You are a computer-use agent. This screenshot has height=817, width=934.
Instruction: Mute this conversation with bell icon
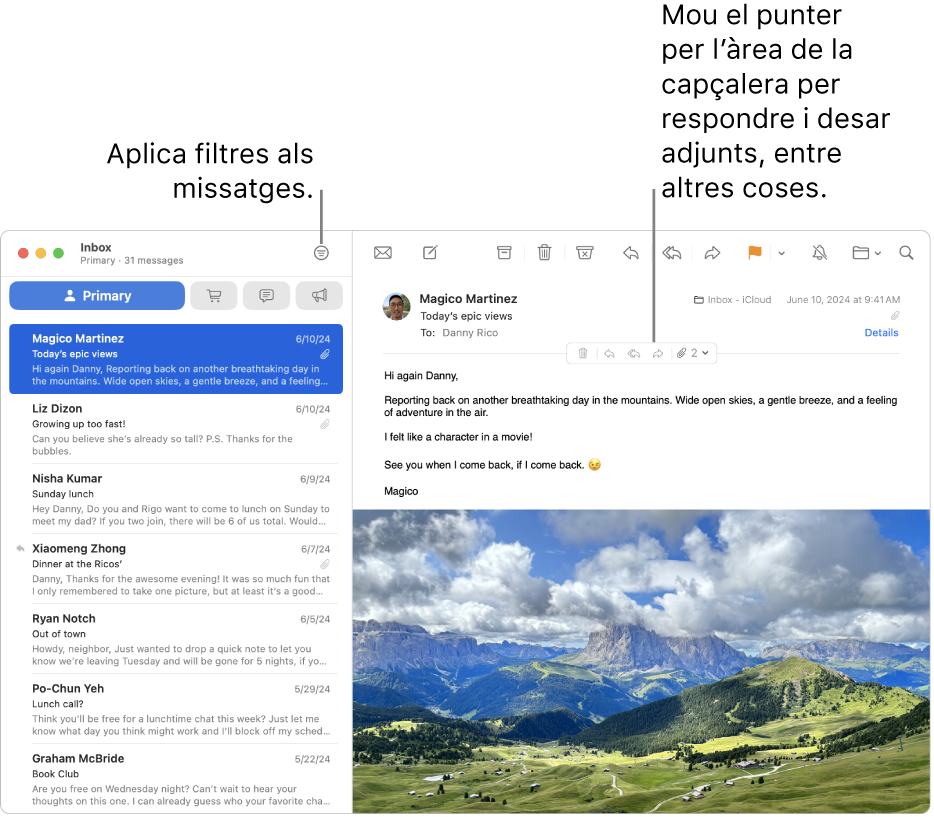(x=820, y=253)
